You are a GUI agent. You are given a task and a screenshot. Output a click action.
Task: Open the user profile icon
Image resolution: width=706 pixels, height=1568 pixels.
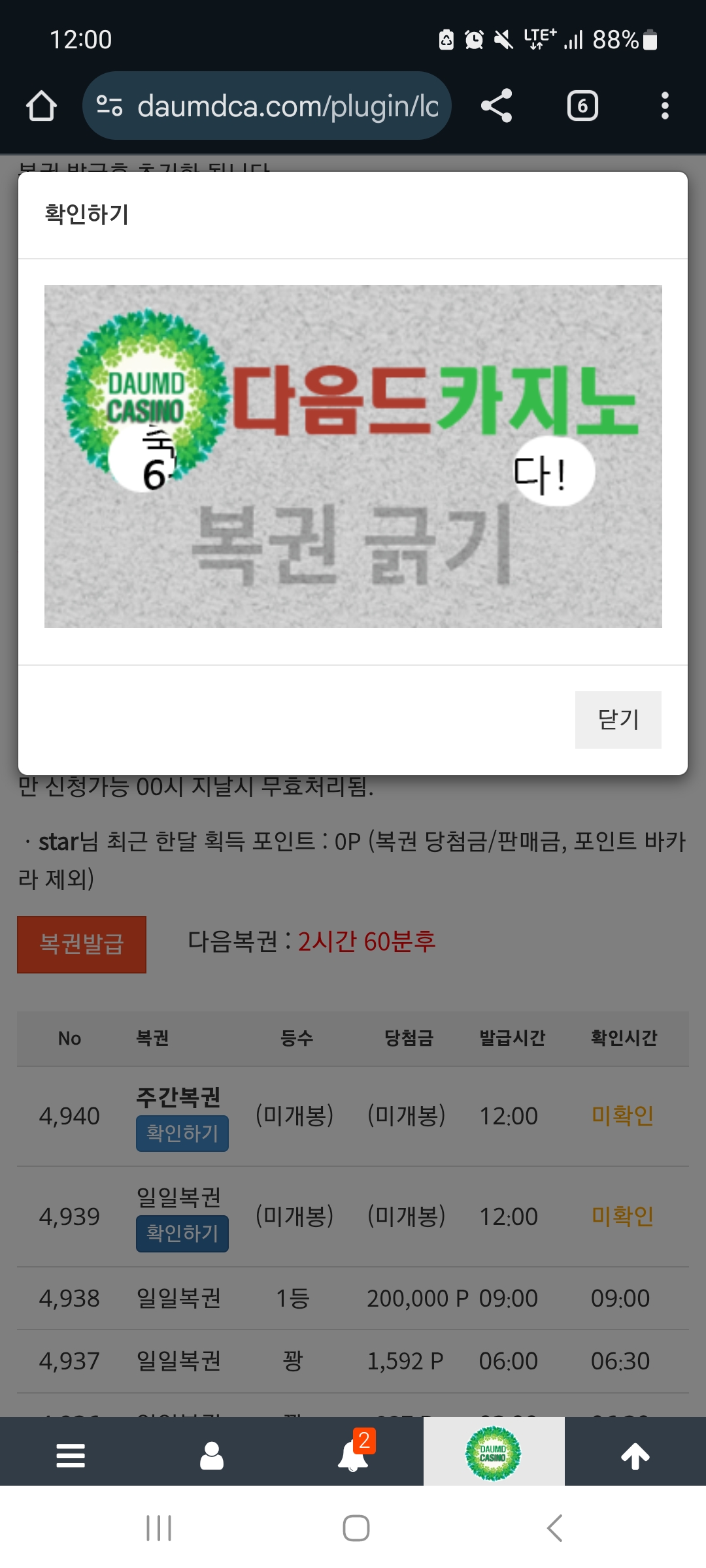[212, 1456]
